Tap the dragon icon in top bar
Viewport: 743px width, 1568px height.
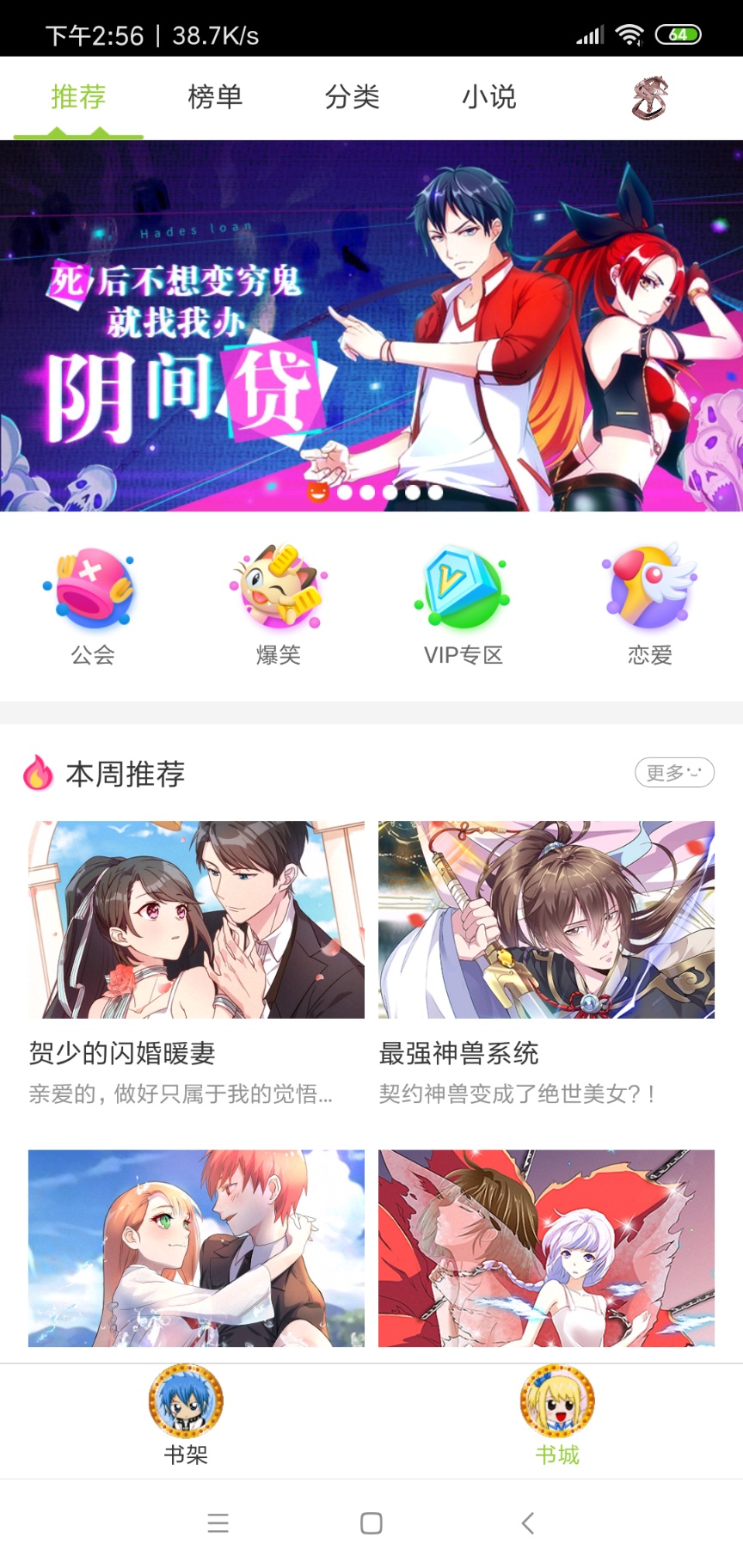[x=650, y=98]
